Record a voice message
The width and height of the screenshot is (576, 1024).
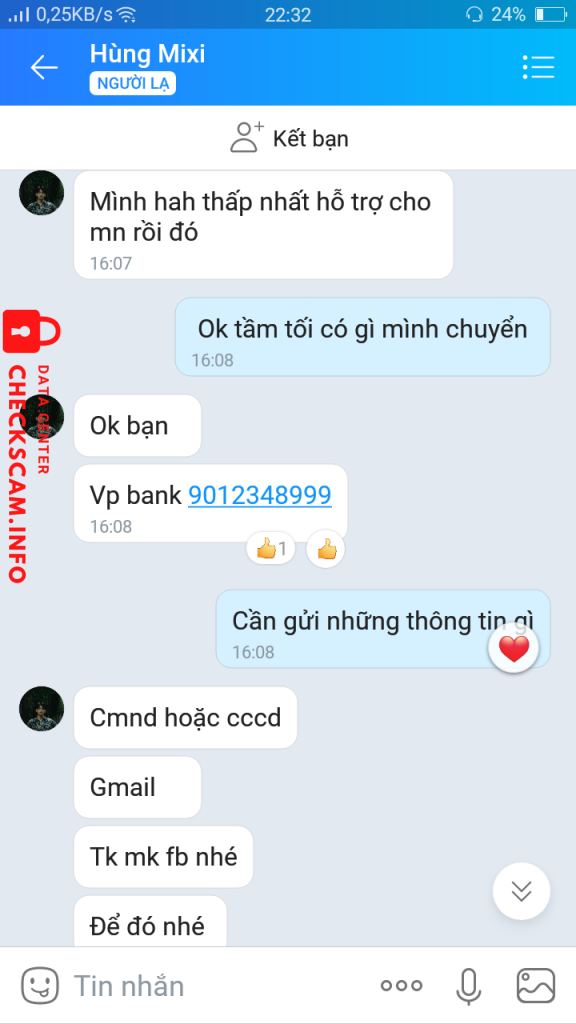pyautogui.click(x=468, y=986)
